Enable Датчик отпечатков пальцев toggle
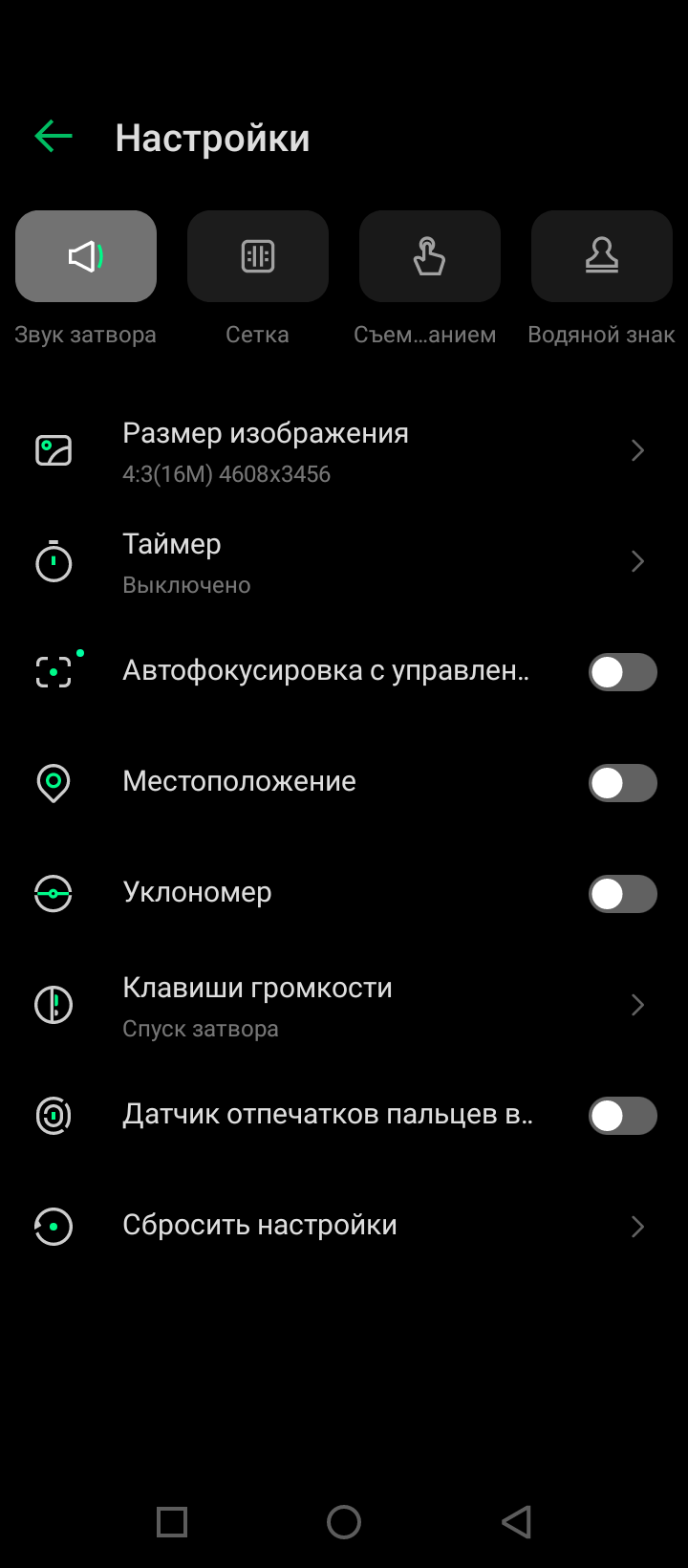Image resolution: width=688 pixels, height=1568 pixels. coord(622,1116)
